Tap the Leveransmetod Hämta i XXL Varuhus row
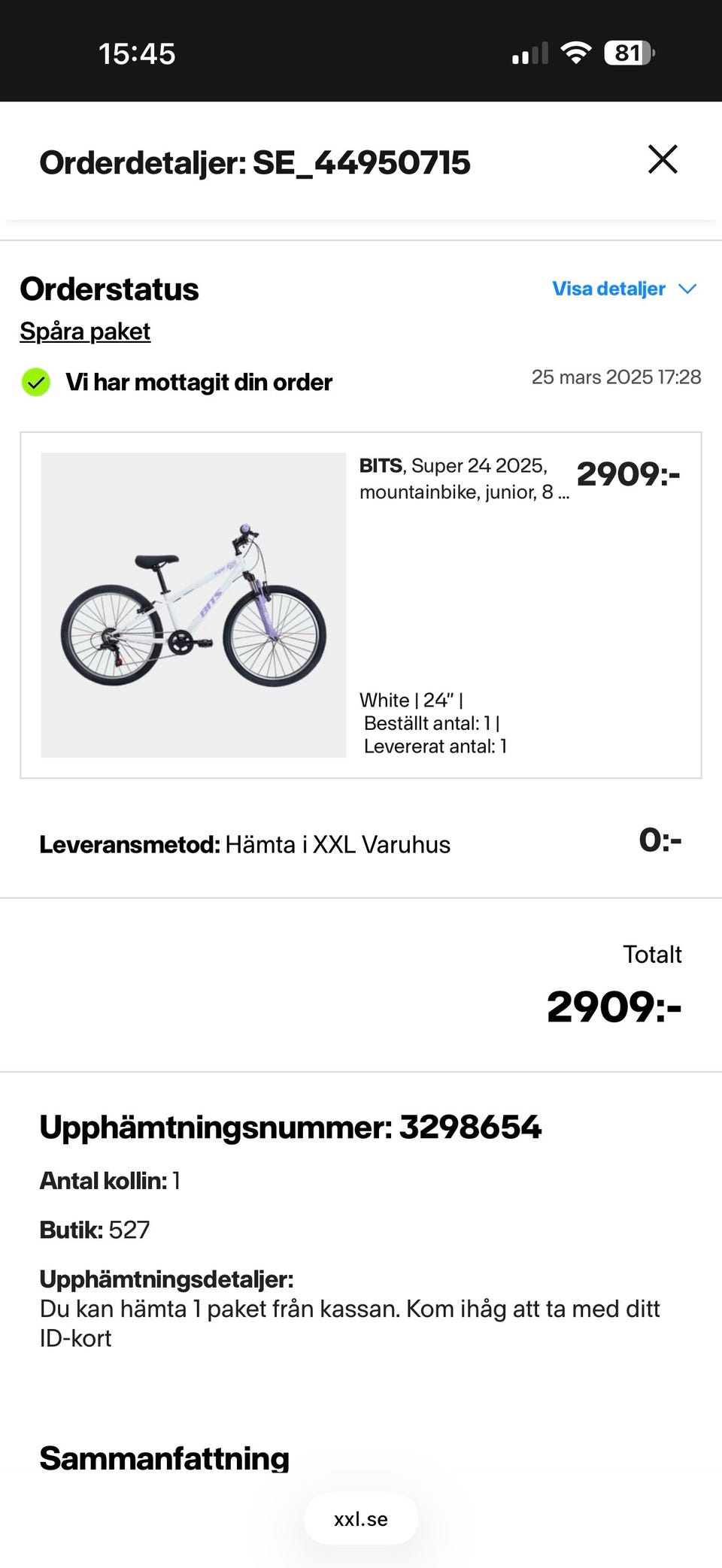The image size is (722, 1568). (x=245, y=844)
